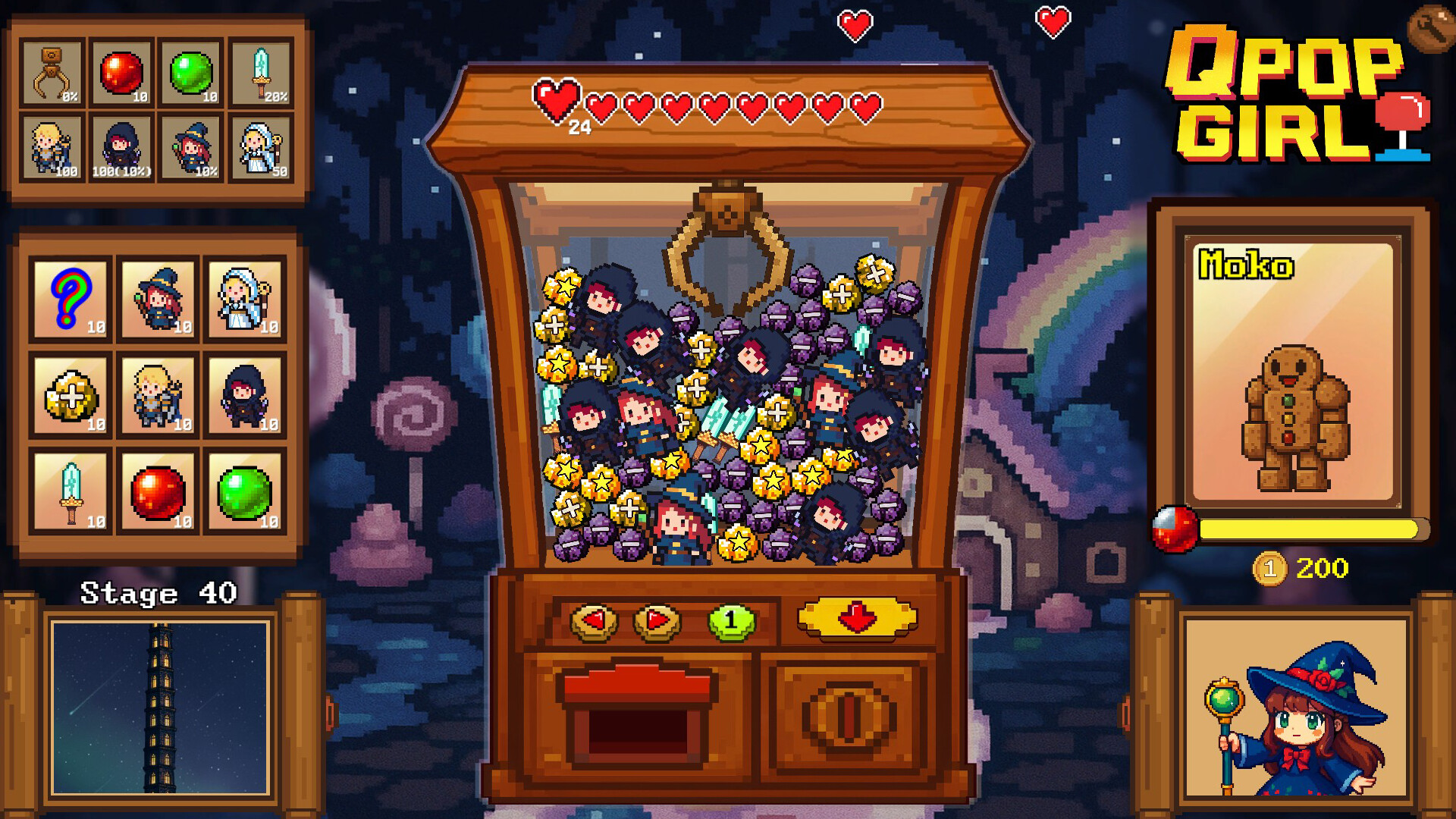Select the crystal sword item in the shop grid
Image resolution: width=1456 pixels, height=819 pixels.
tap(71, 492)
